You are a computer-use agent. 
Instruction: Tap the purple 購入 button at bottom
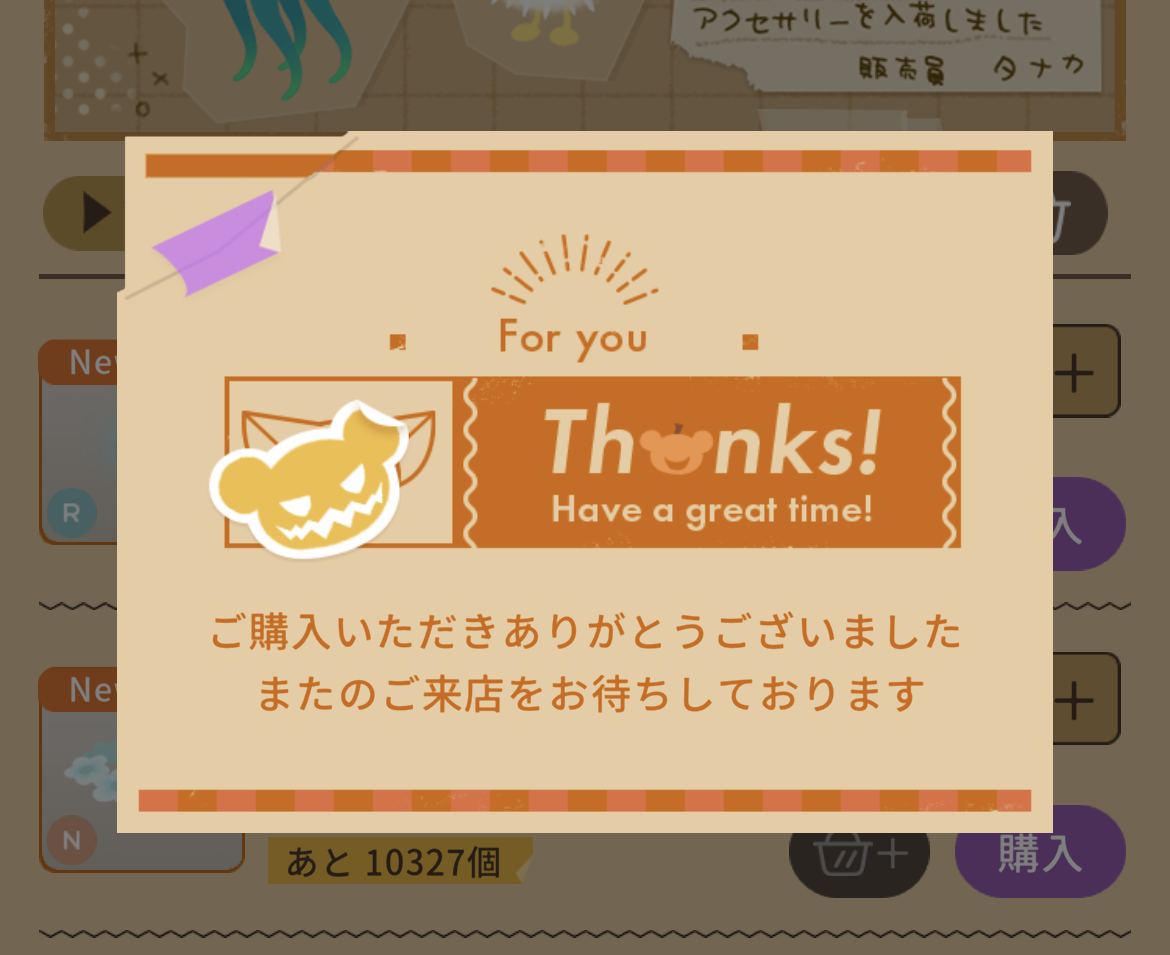(1040, 853)
